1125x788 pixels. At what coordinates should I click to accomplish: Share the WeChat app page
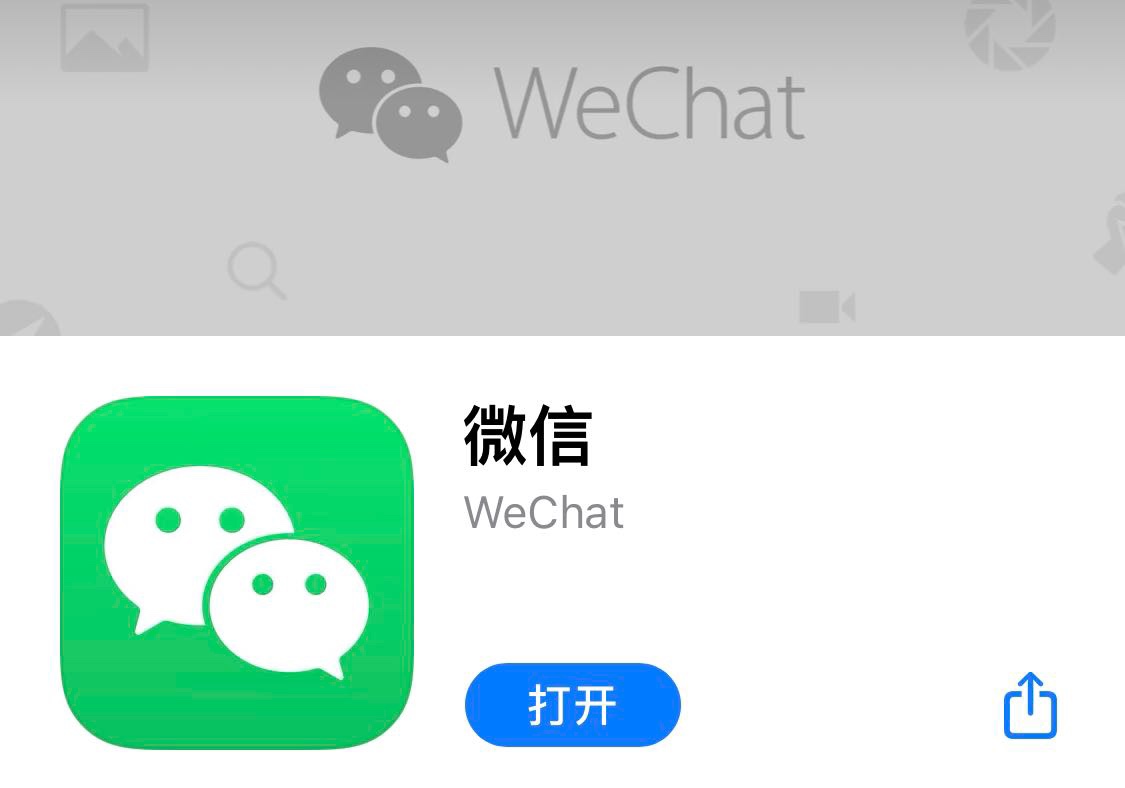[1029, 706]
